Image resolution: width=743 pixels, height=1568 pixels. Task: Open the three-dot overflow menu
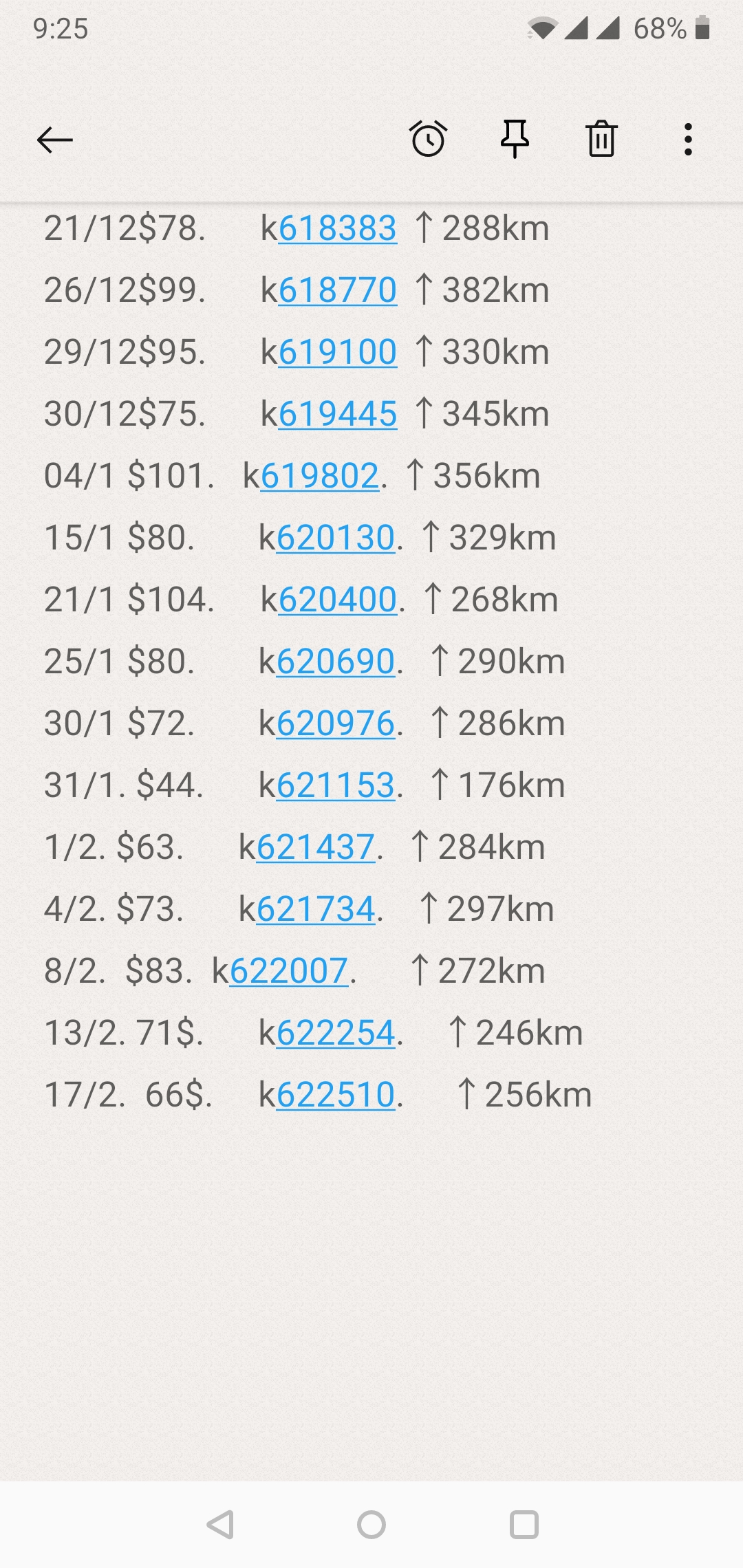coord(688,140)
